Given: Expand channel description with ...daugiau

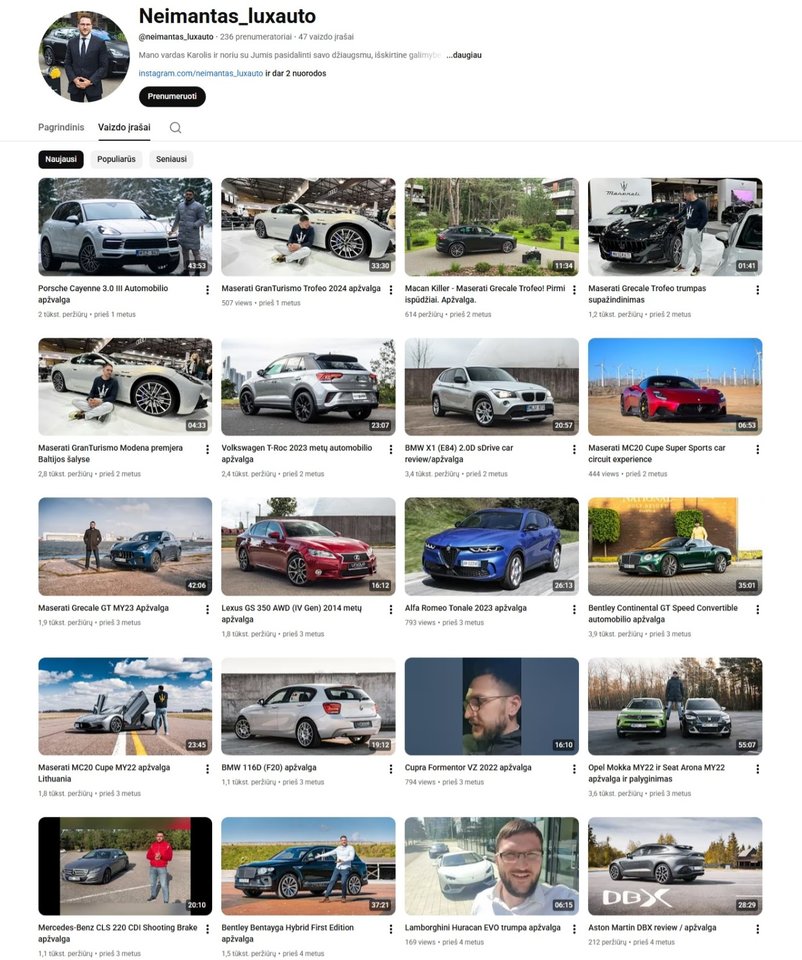Looking at the screenshot, I should pyautogui.click(x=463, y=55).
